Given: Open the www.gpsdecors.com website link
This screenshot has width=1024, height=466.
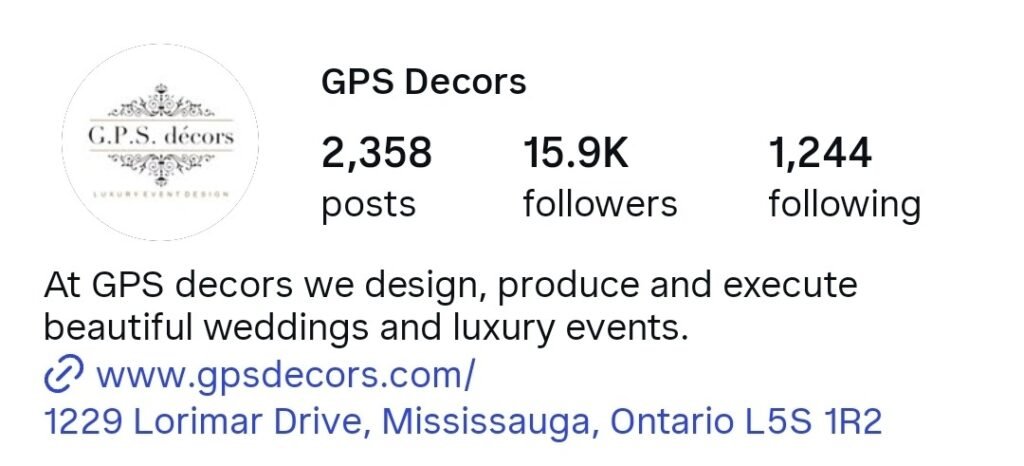Looking at the screenshot, I should tap(283, 376).
